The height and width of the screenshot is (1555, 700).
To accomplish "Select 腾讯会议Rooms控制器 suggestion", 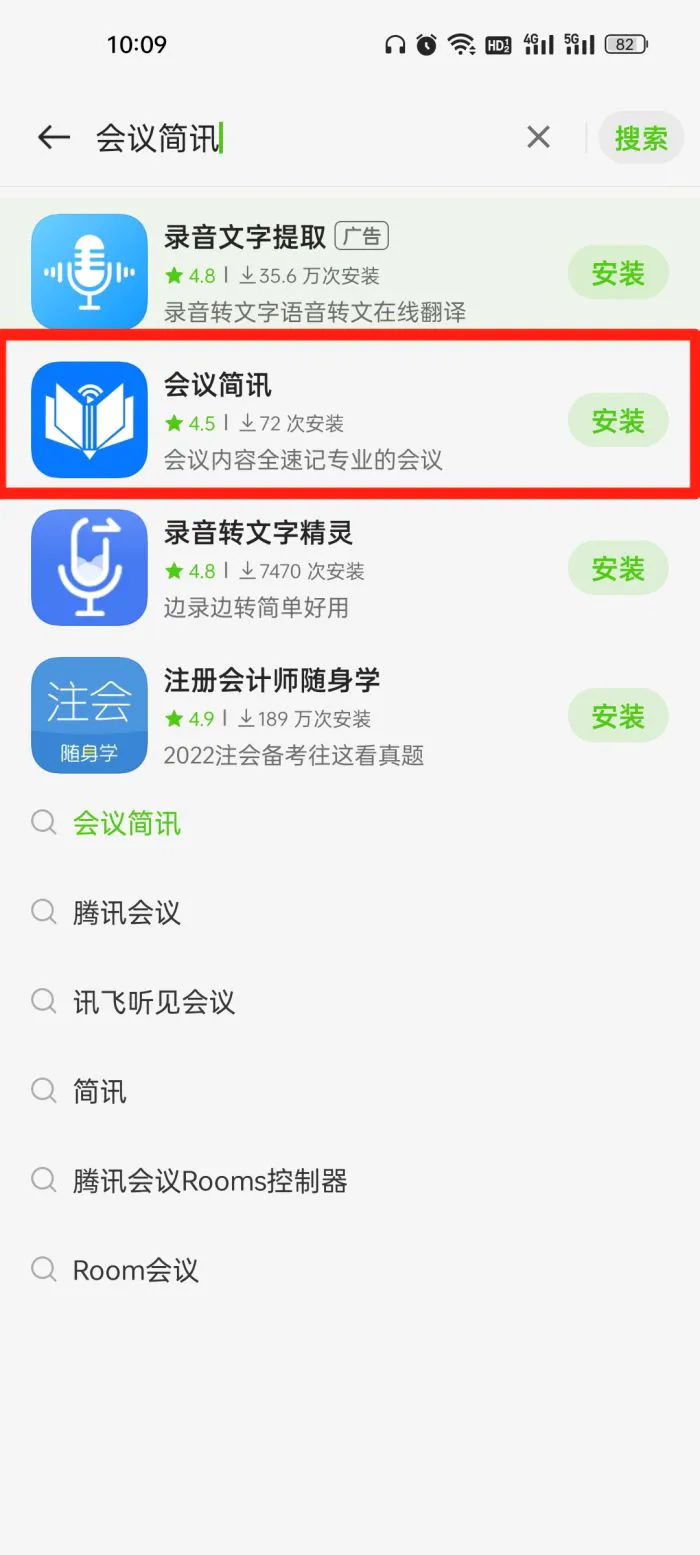I will [x=210, y=1181].
